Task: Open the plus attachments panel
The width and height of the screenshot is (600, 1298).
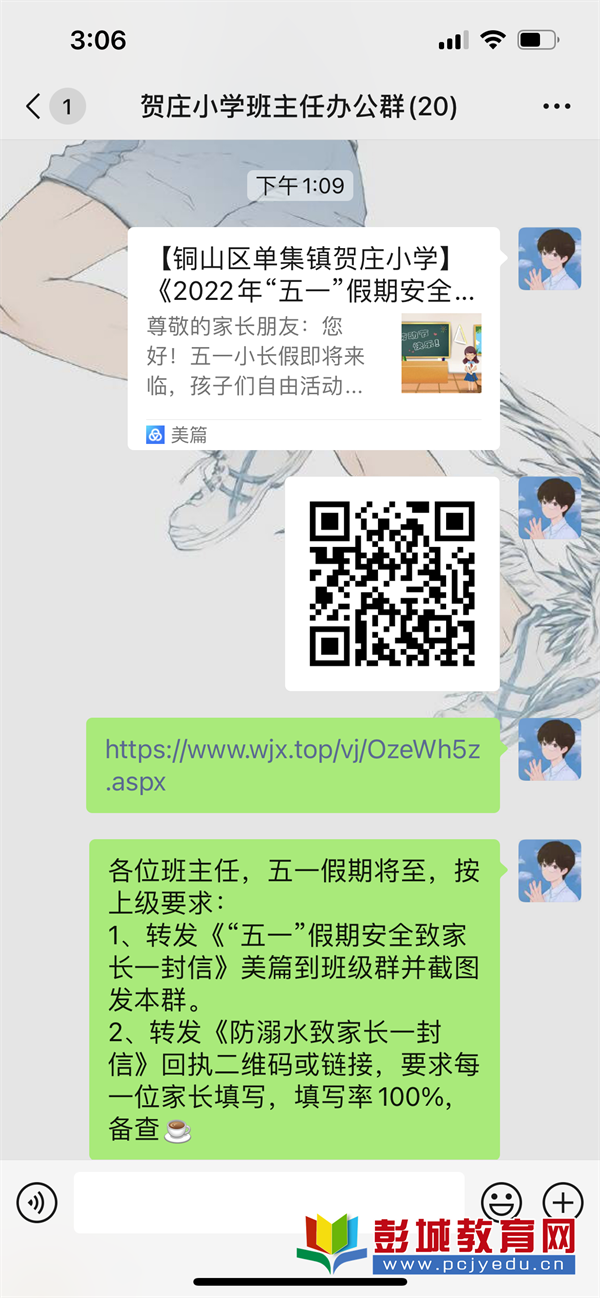Action: 562,1202
